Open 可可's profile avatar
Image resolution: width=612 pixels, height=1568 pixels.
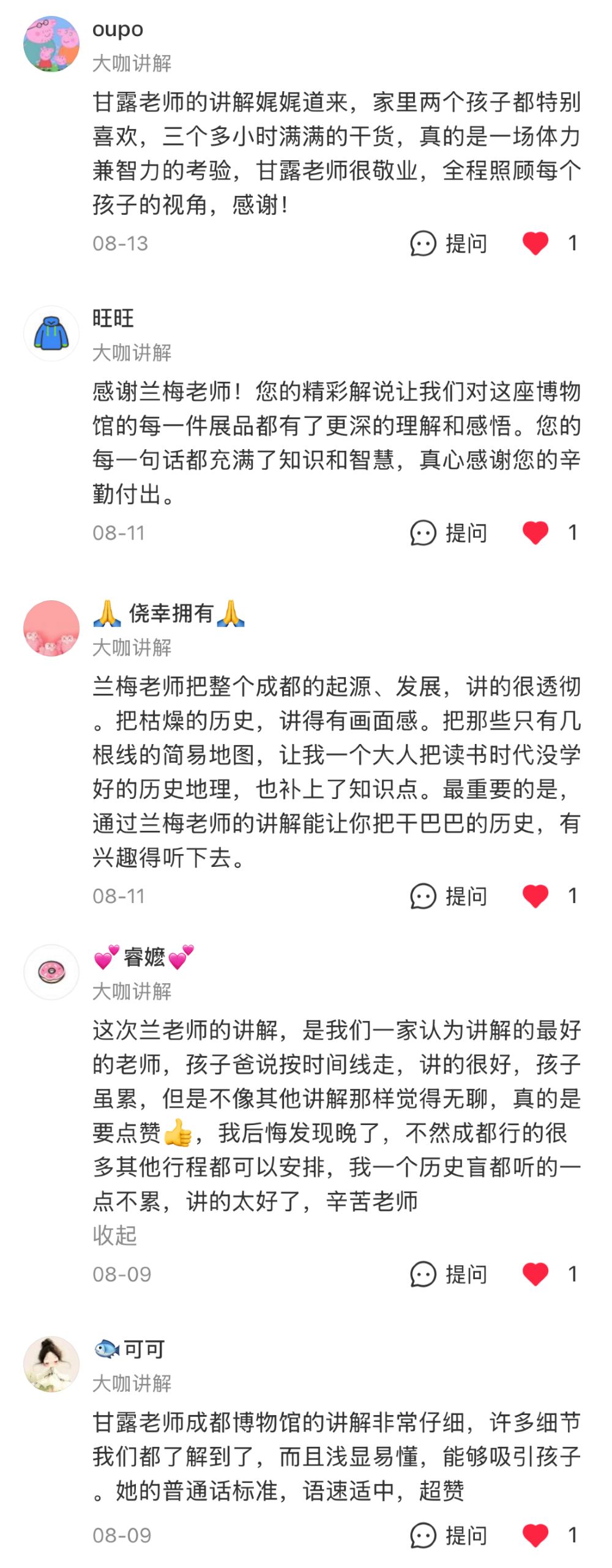51,1365
